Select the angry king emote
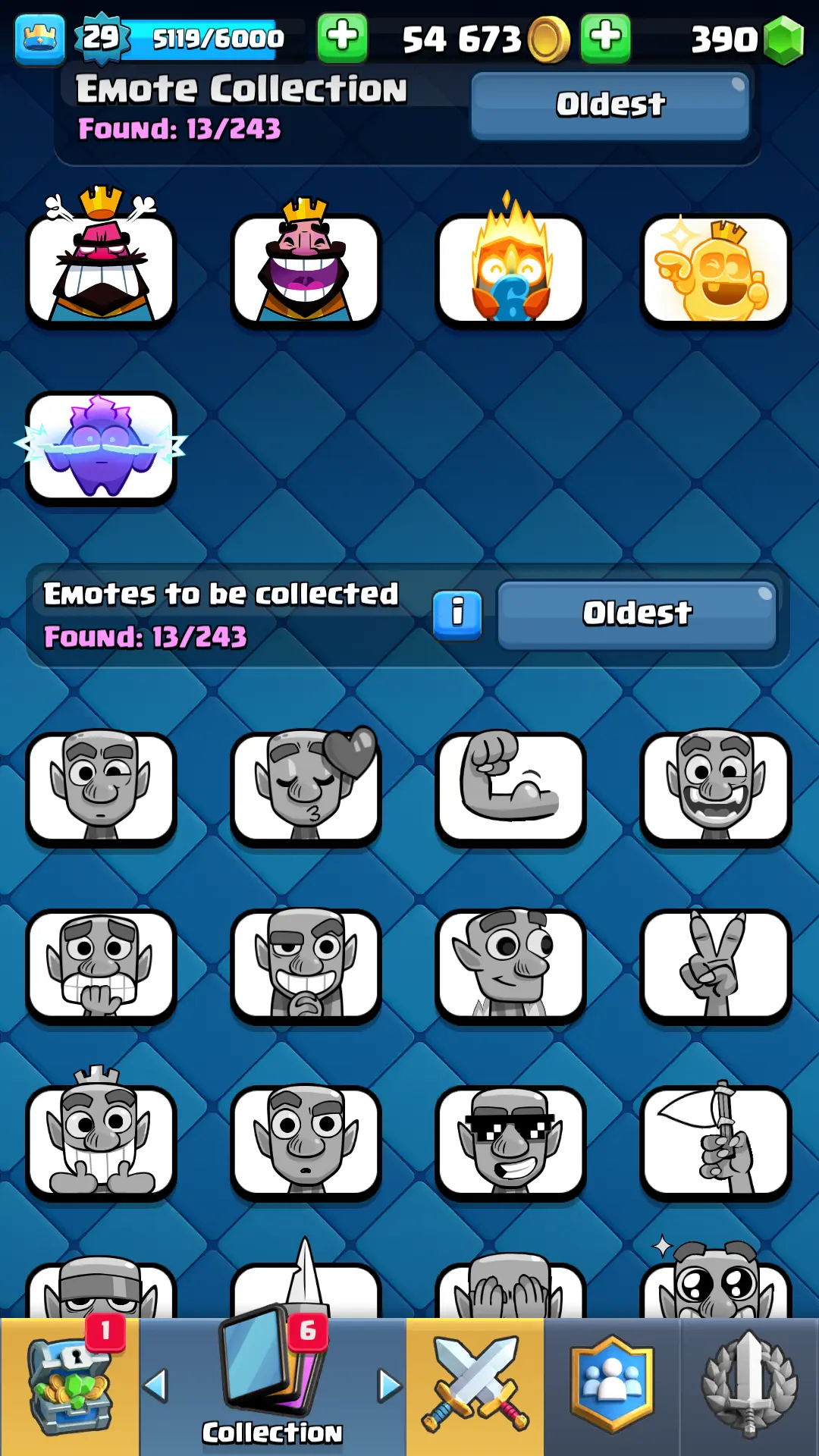The width and height of the screenshot is (819, 1456). pyautogui.click(x=102, y=269)
